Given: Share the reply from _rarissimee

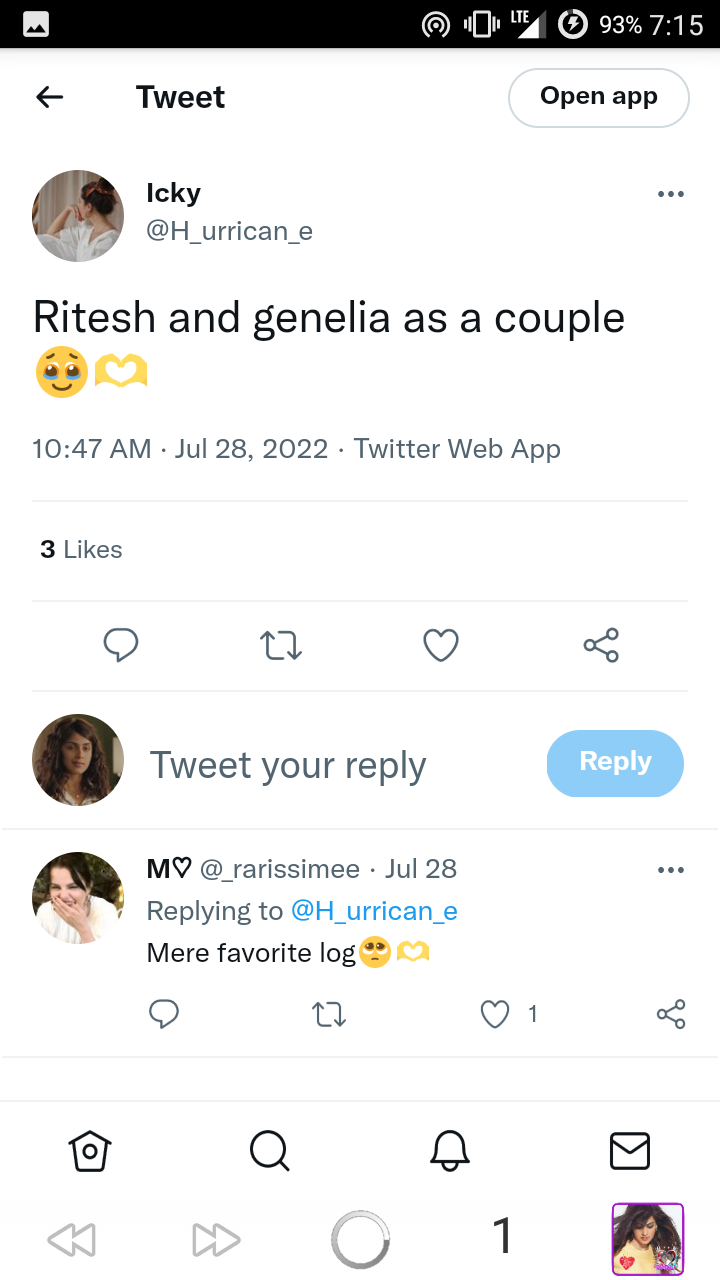Looking at the screenshot, I should pos(671,1014).
